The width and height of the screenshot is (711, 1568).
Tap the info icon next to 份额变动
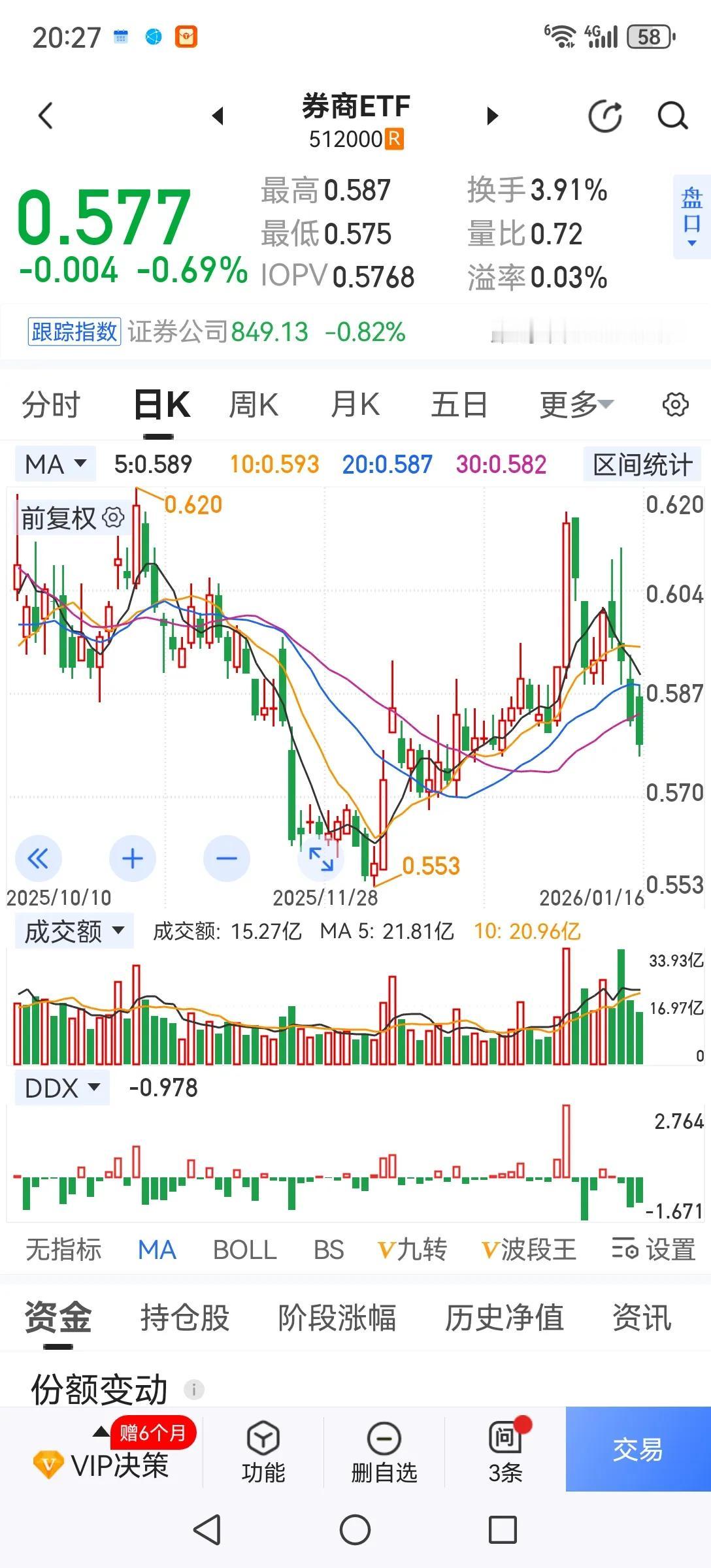pyautogui.click(x=195, y=1390)
